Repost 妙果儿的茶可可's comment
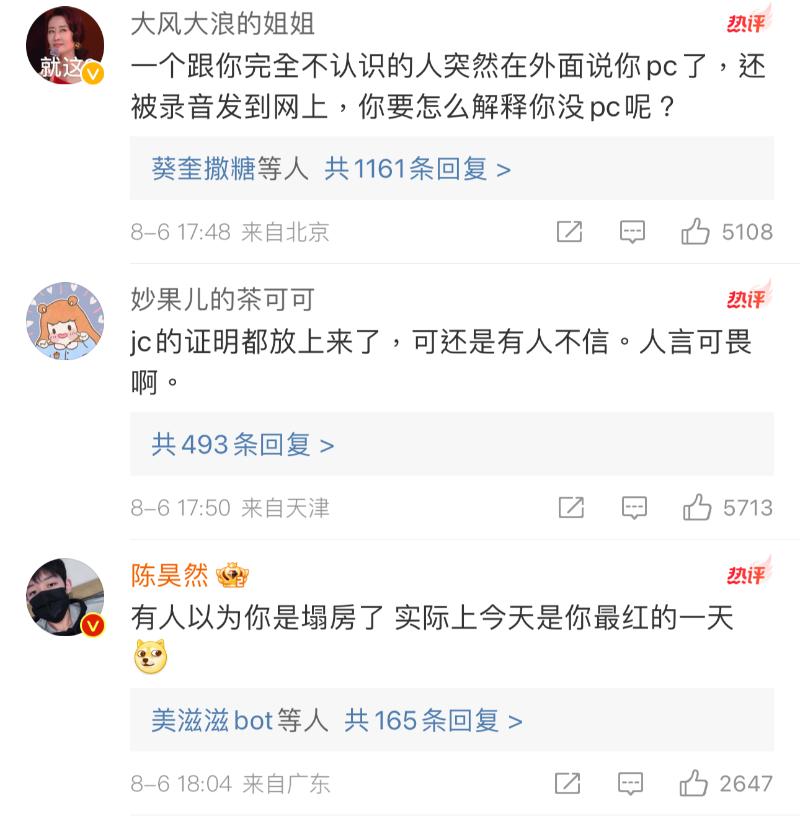This screenshot has width=800, height=824. [570, 508]
